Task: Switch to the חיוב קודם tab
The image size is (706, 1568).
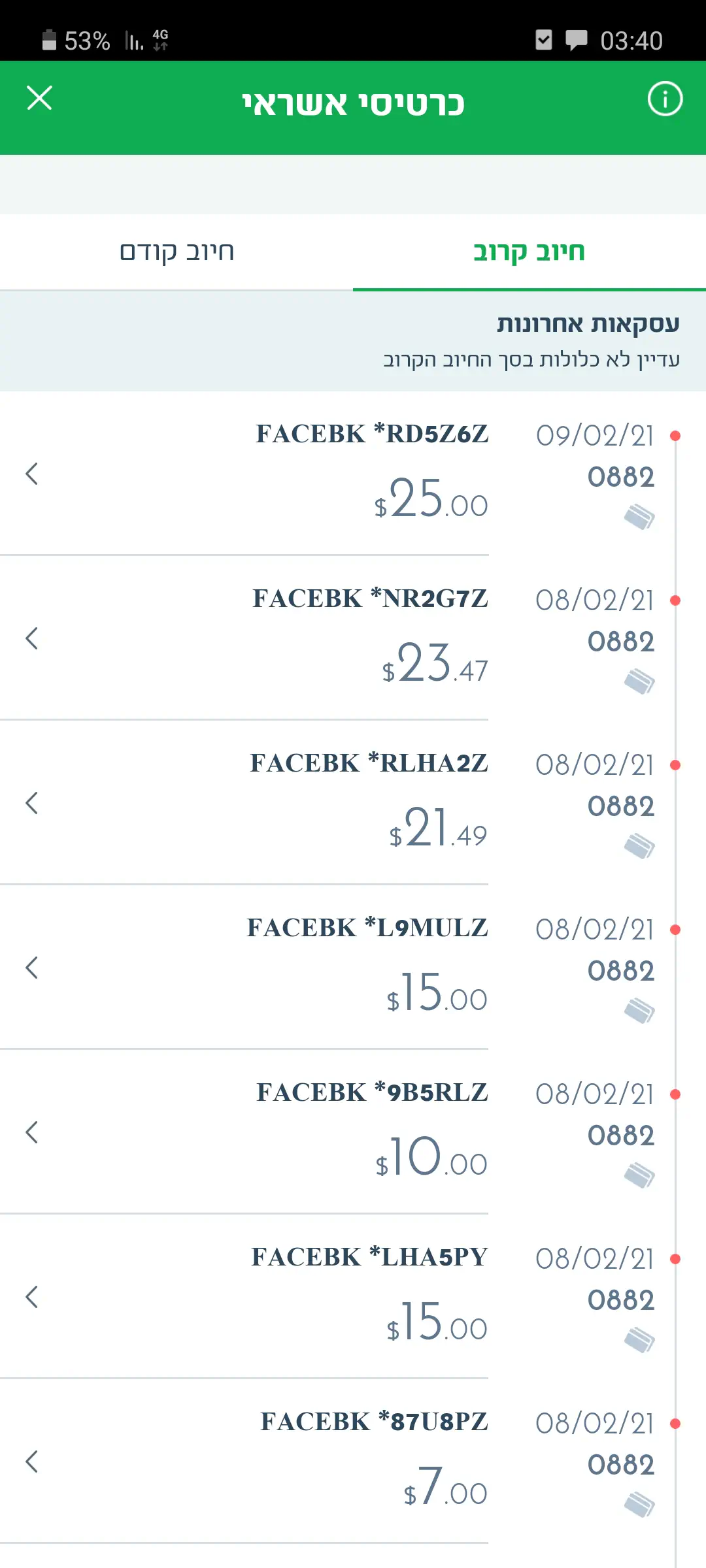Action: [176, 252]
